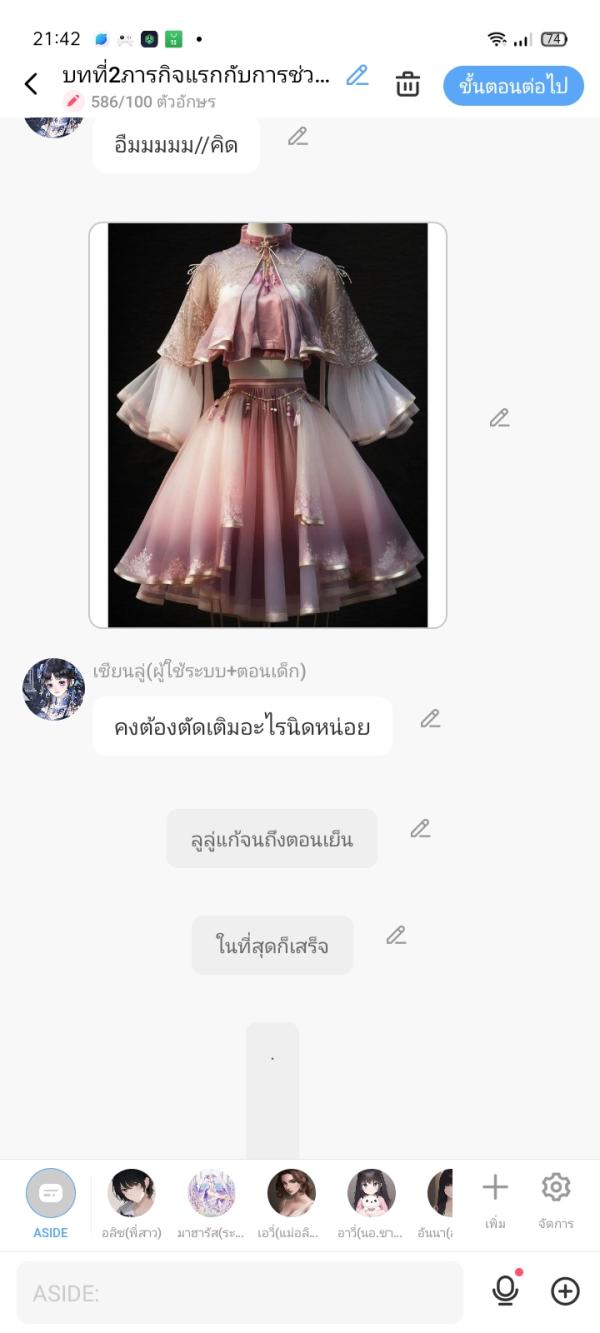Edit the message คงต้องตัดเติมอะไรนิดหน่อย
Viewport: 600px width, 1333px height.
430,719
